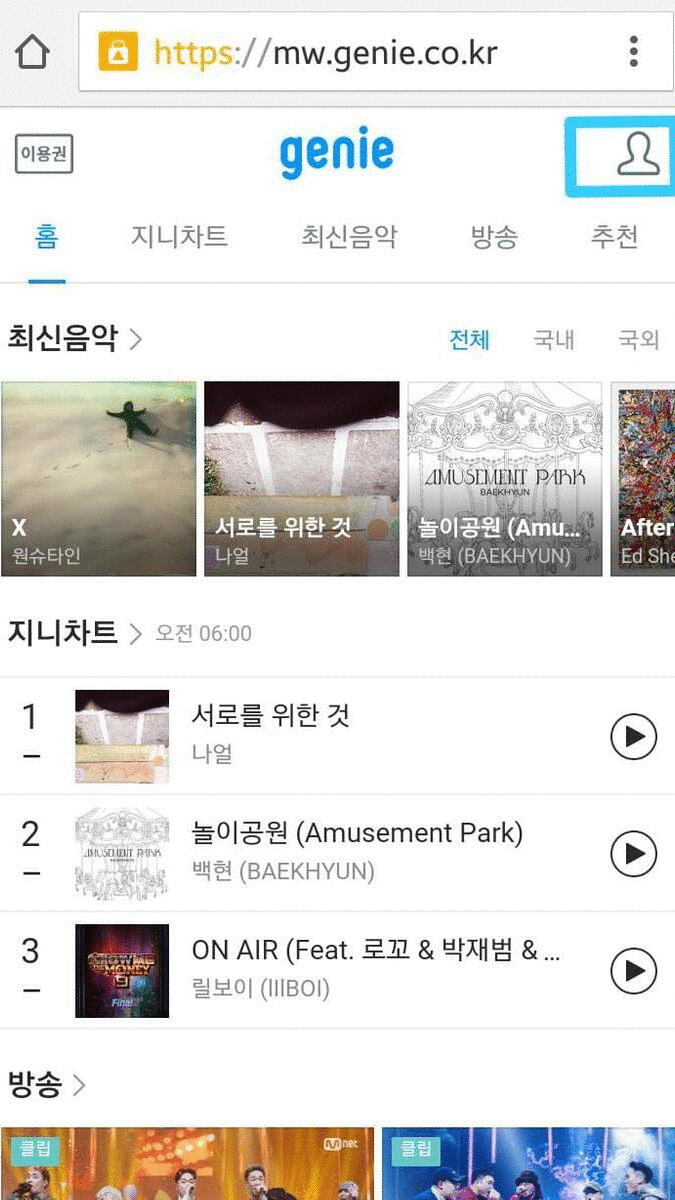Play ON AIR by 릴보이
675x1200 pixels.
(x=633, y=971)
